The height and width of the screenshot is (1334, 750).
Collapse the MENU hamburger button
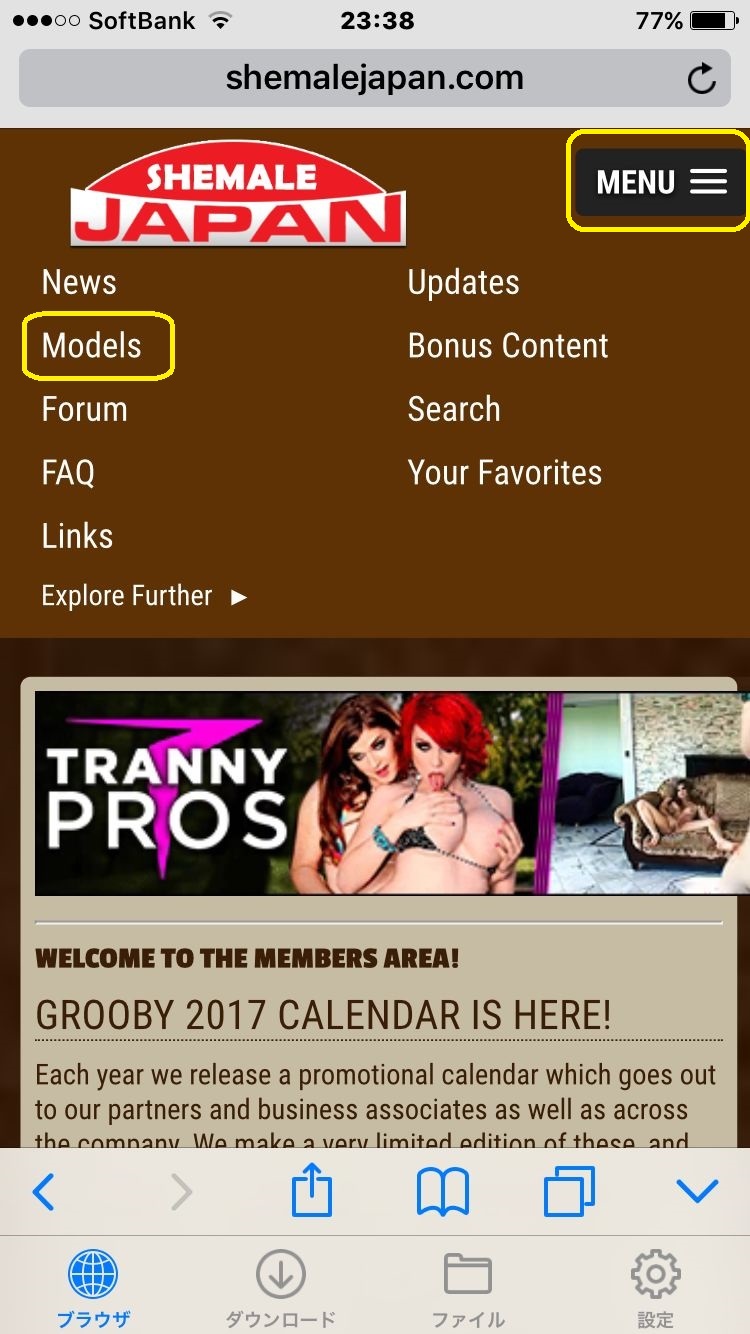point(660,182)
